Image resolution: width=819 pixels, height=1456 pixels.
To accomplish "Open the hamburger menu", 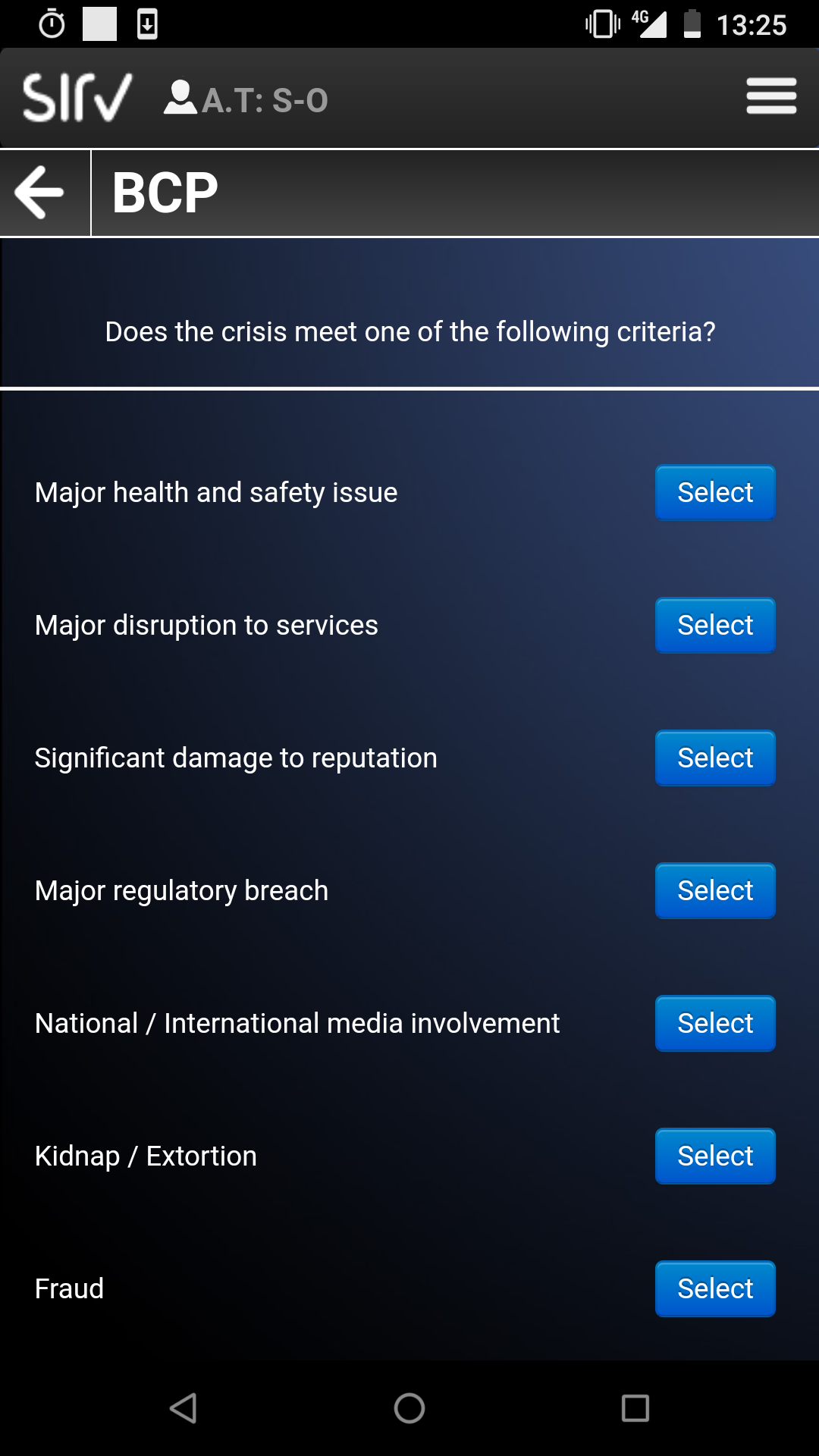I will [771, 96].
